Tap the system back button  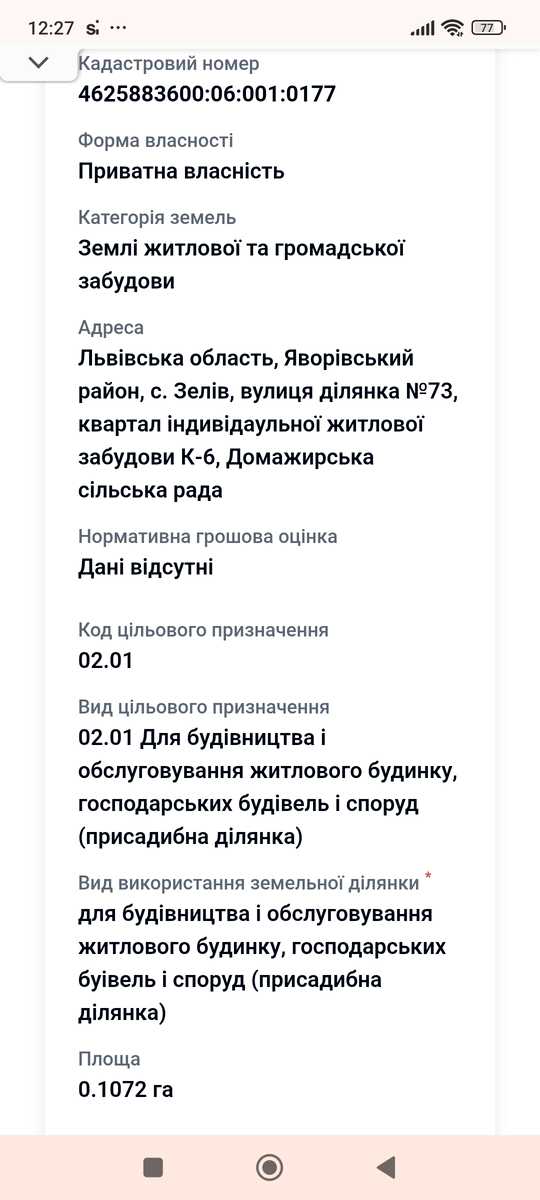coord(386,1167)
